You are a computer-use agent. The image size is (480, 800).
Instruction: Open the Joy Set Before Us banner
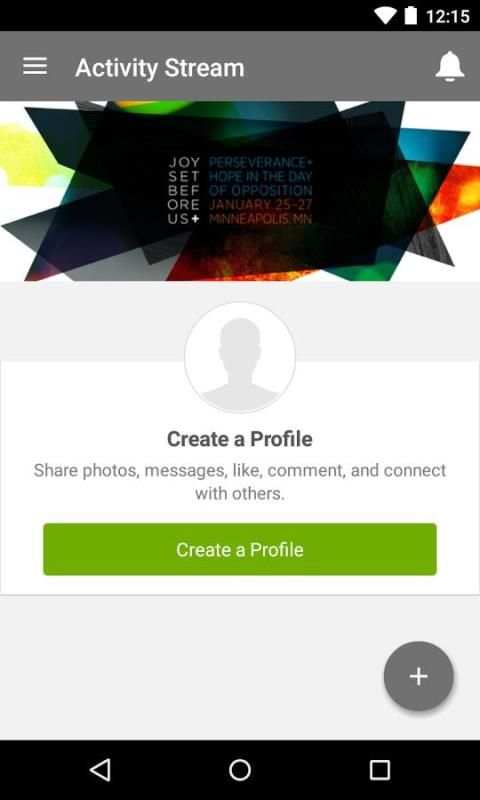click(x=240, y=191)
